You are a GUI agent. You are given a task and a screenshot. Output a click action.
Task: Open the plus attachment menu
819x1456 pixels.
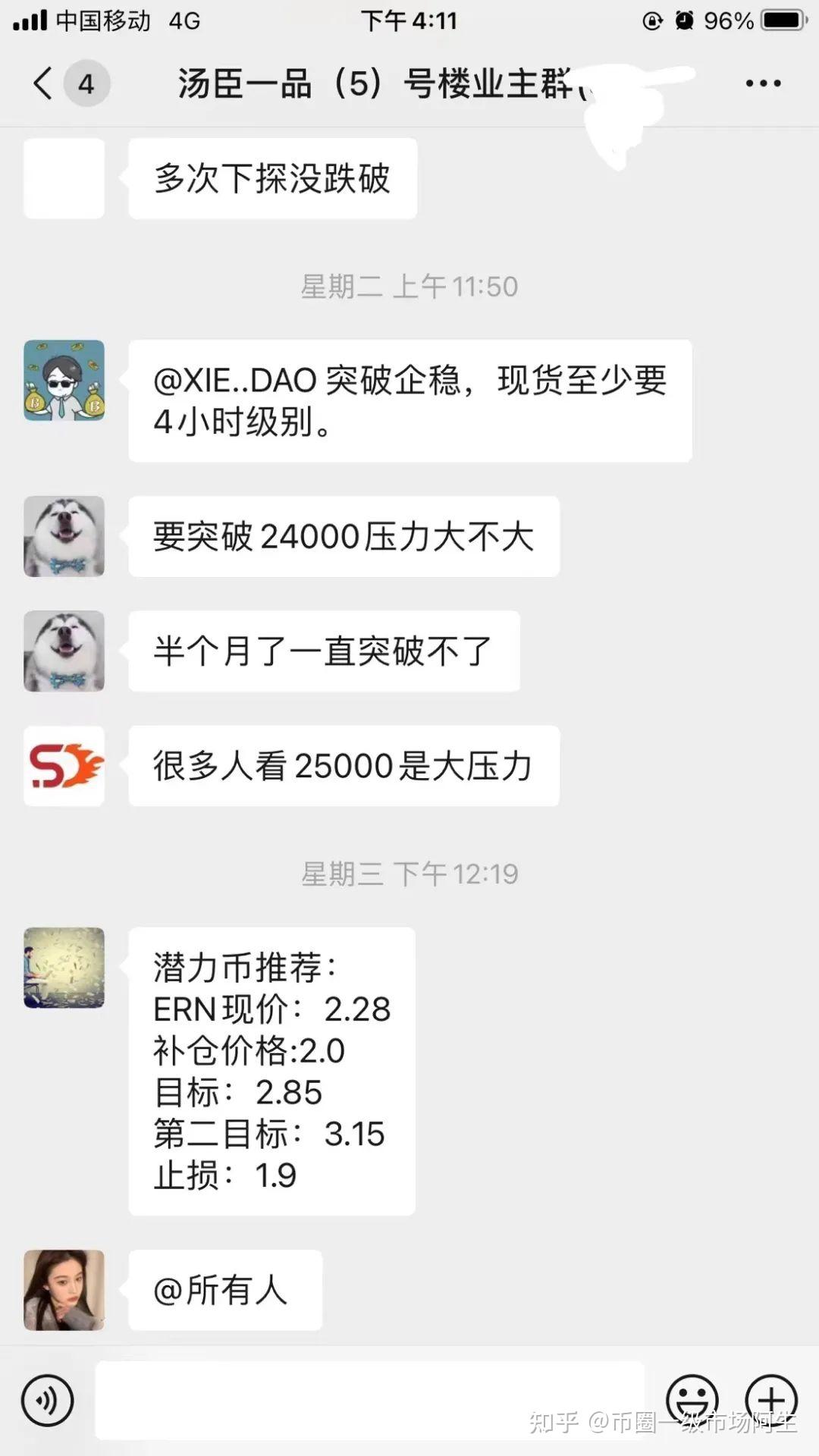[771, 1400]
